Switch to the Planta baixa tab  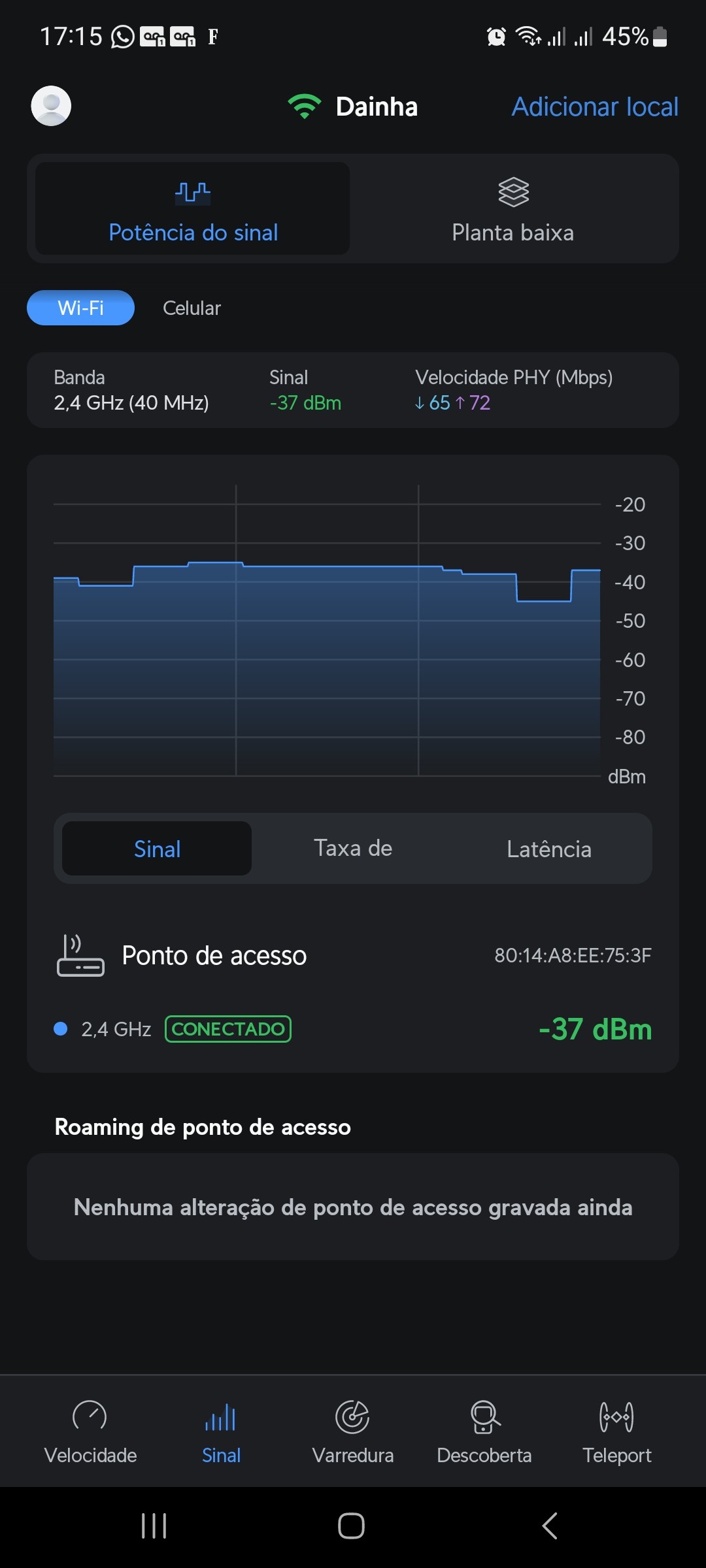pyautogui.click(x=513, y=209)
